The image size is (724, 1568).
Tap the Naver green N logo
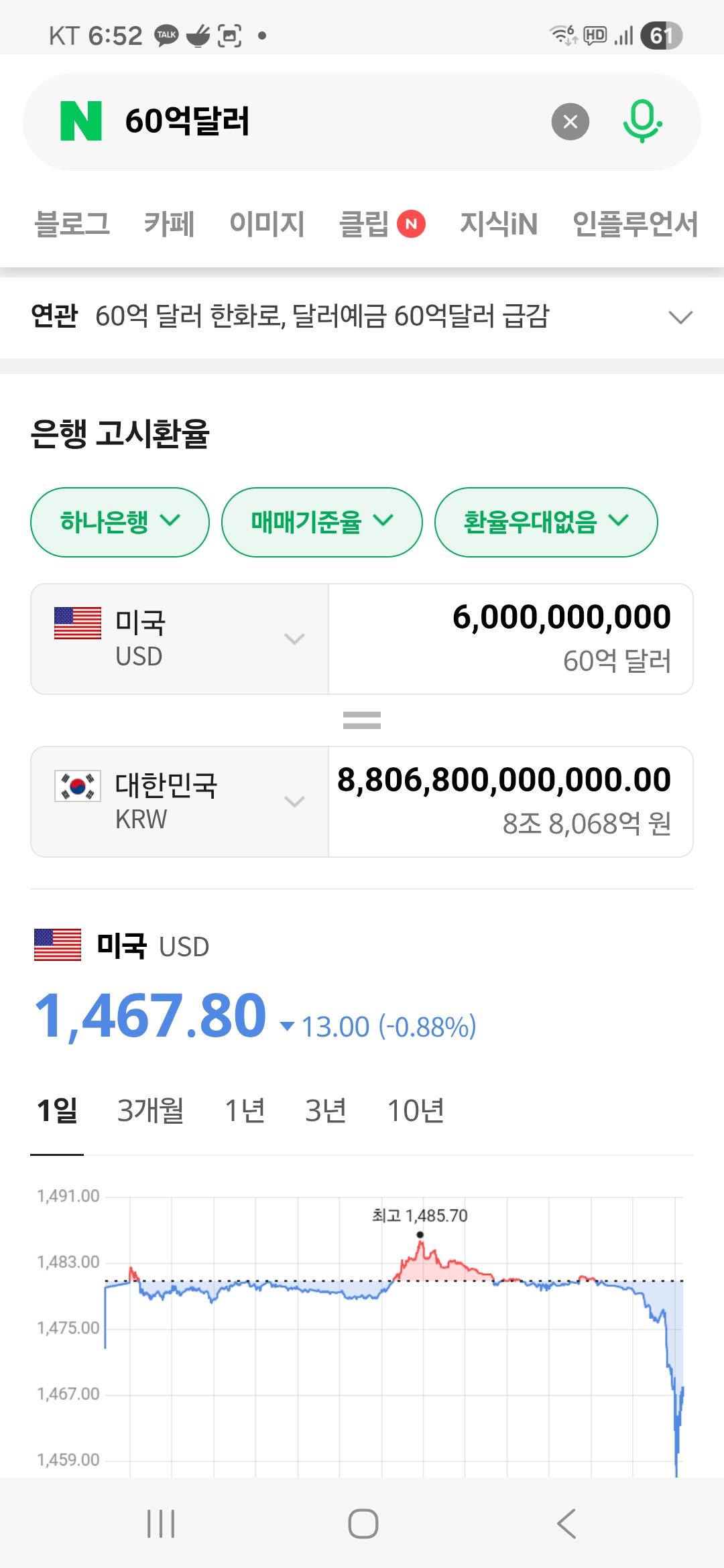pos(81,121)
